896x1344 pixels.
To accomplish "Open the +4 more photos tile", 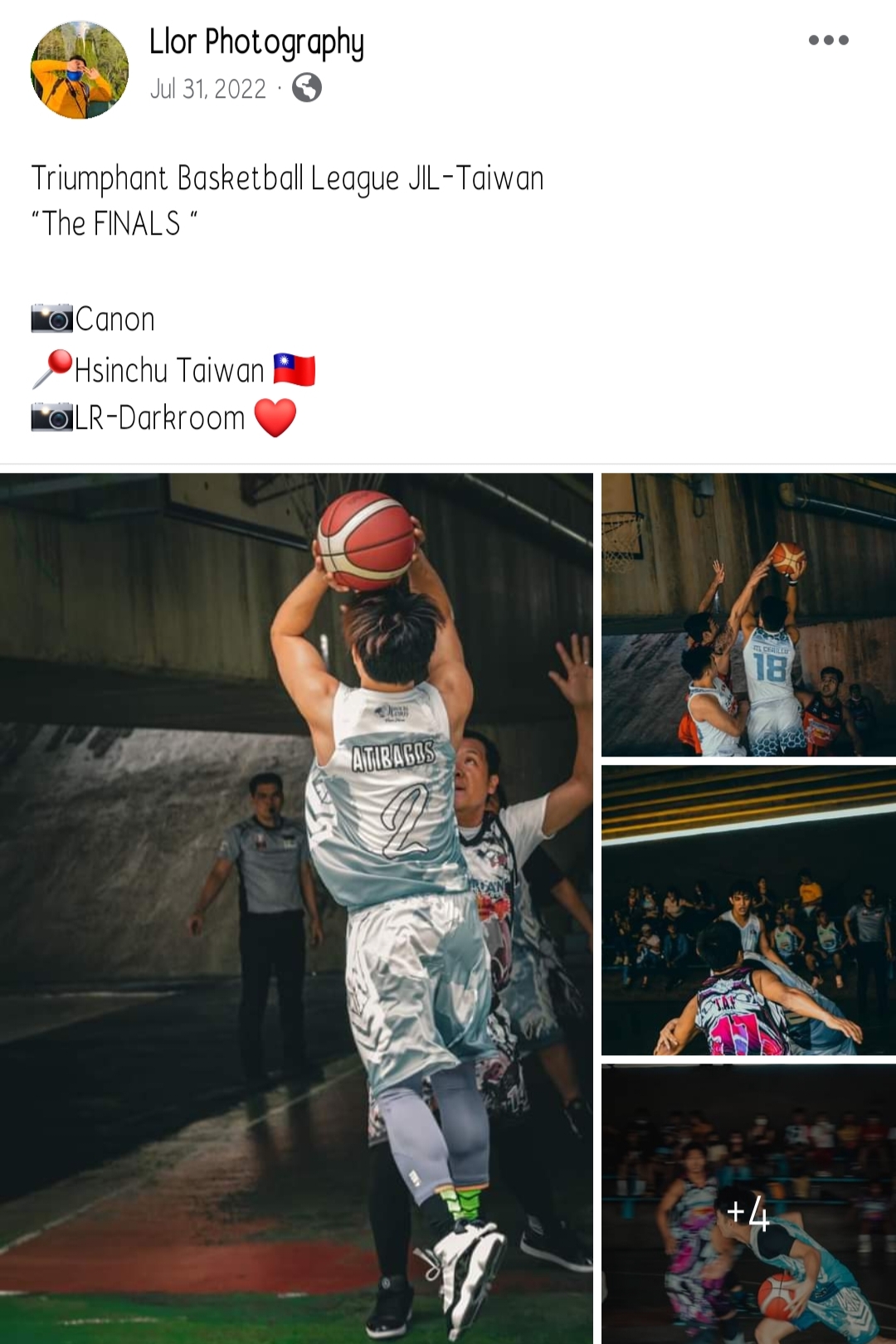I will point(748,1204).
